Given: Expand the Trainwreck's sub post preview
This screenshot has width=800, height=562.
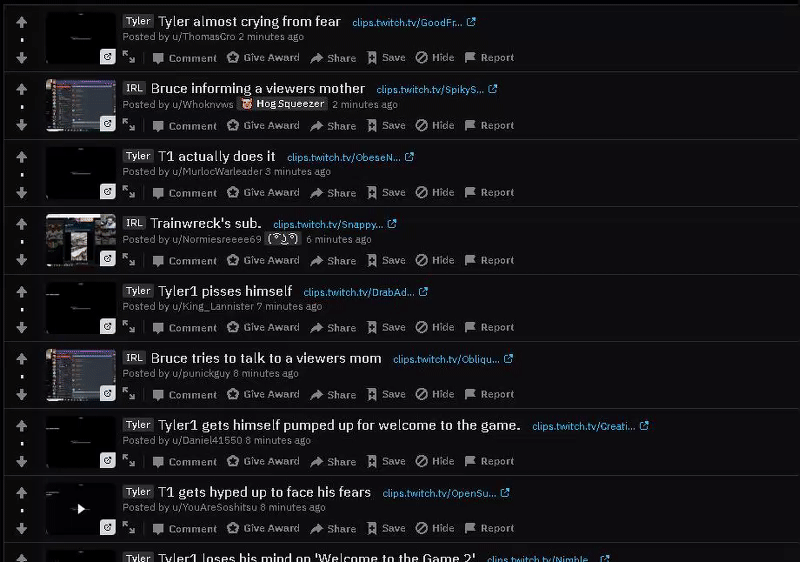Looking at the screenshot, I should point(129,260).
